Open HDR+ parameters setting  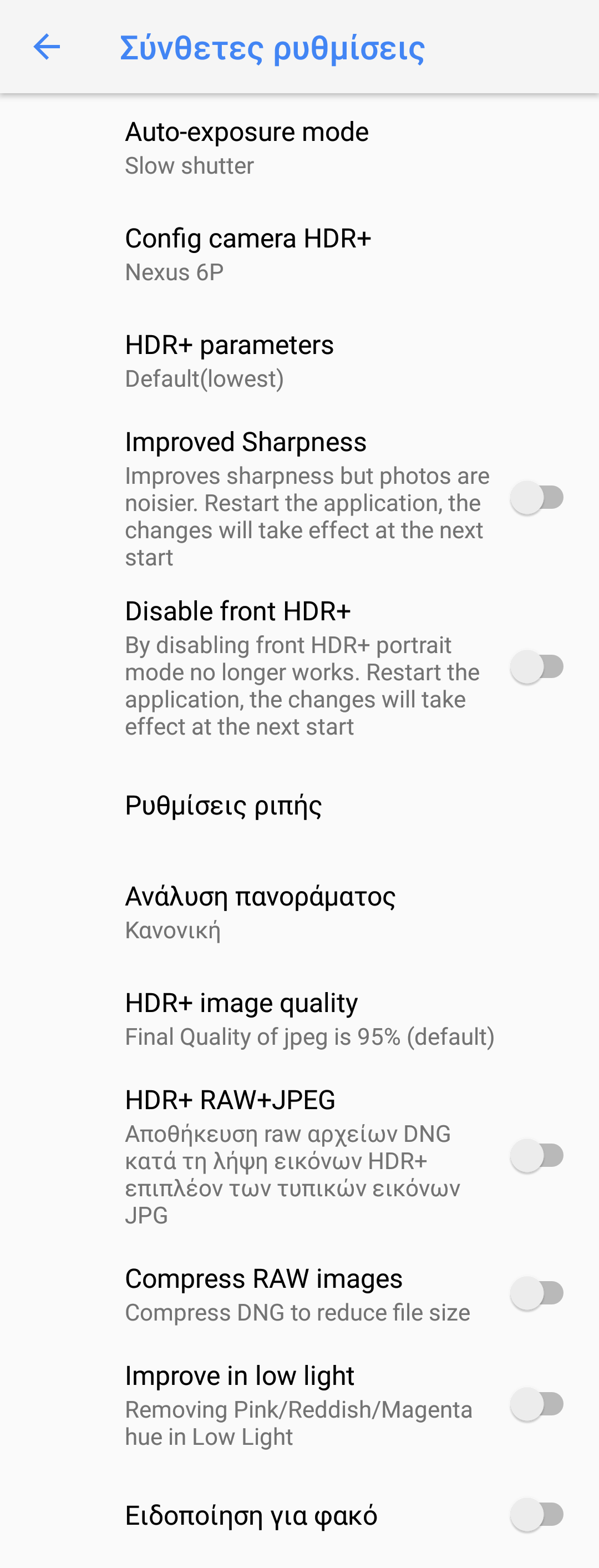[230, 361]
